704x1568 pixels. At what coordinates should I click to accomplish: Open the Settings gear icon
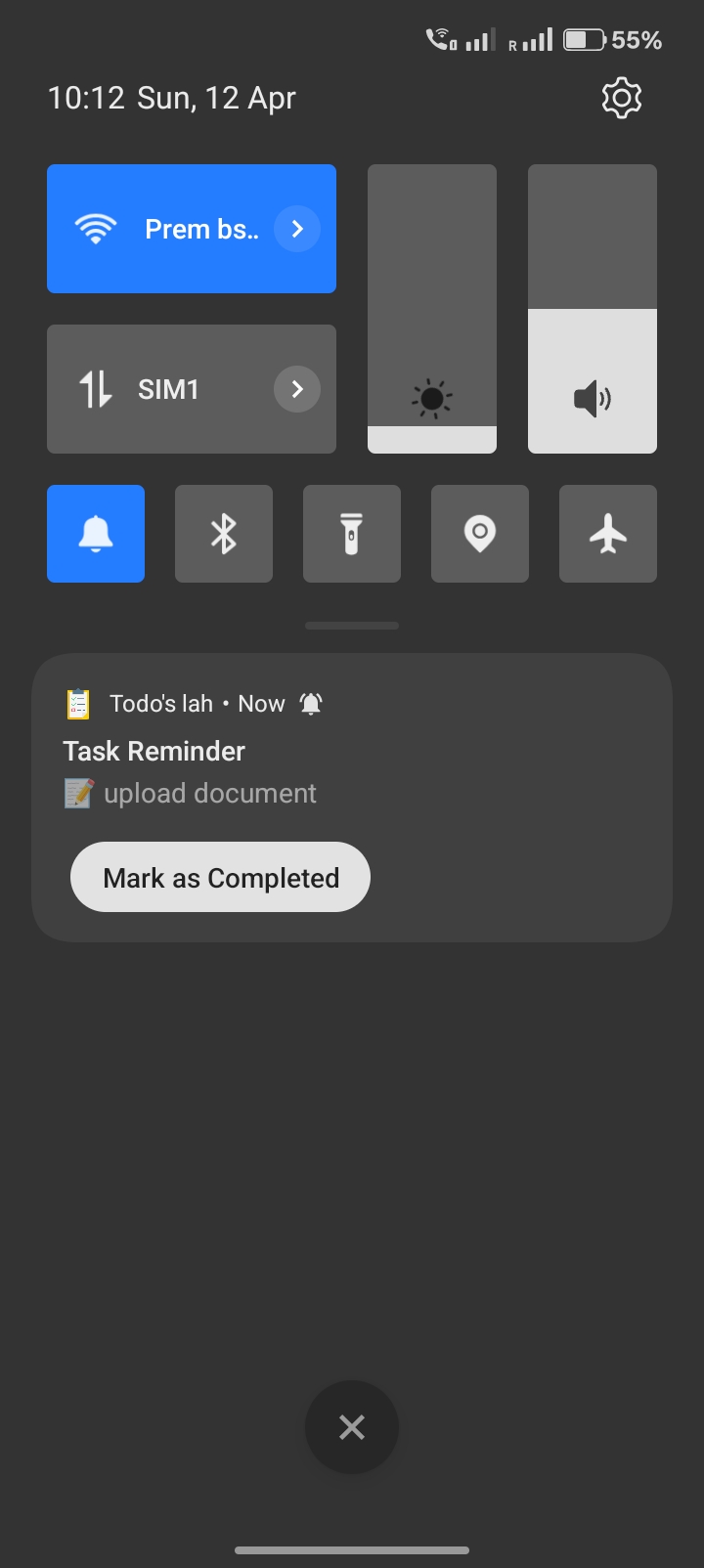(x=621, y=98)
